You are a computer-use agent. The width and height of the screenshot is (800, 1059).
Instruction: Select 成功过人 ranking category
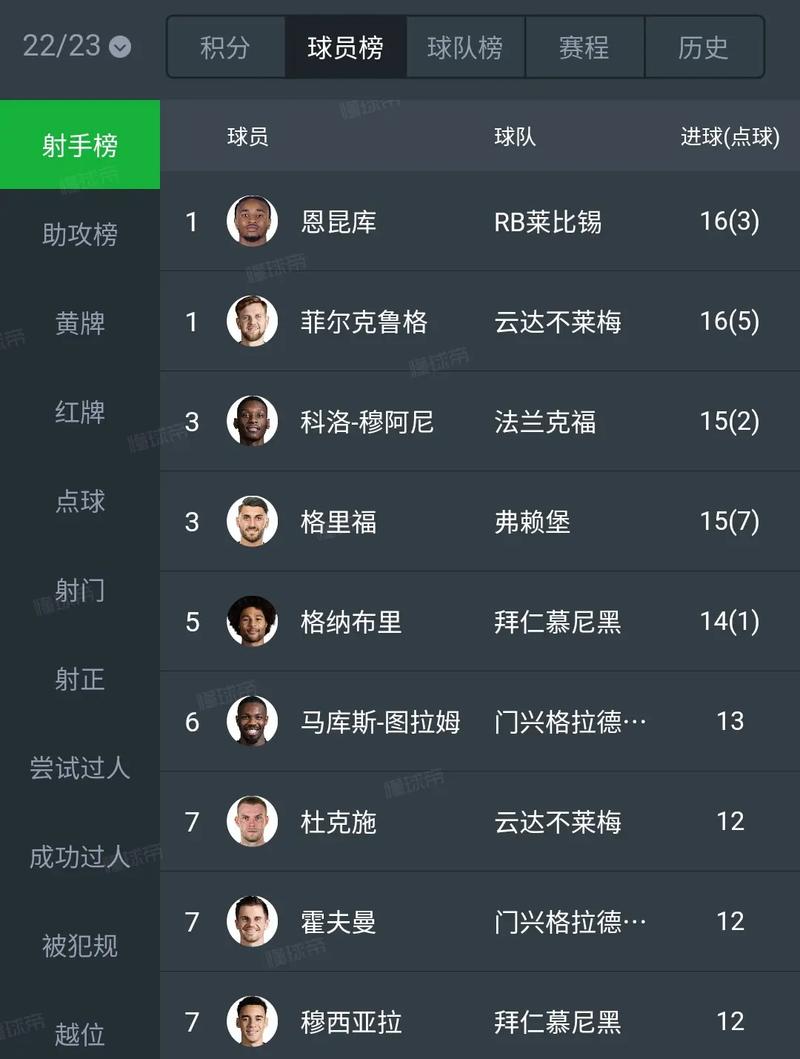click(x=80, y=857)
